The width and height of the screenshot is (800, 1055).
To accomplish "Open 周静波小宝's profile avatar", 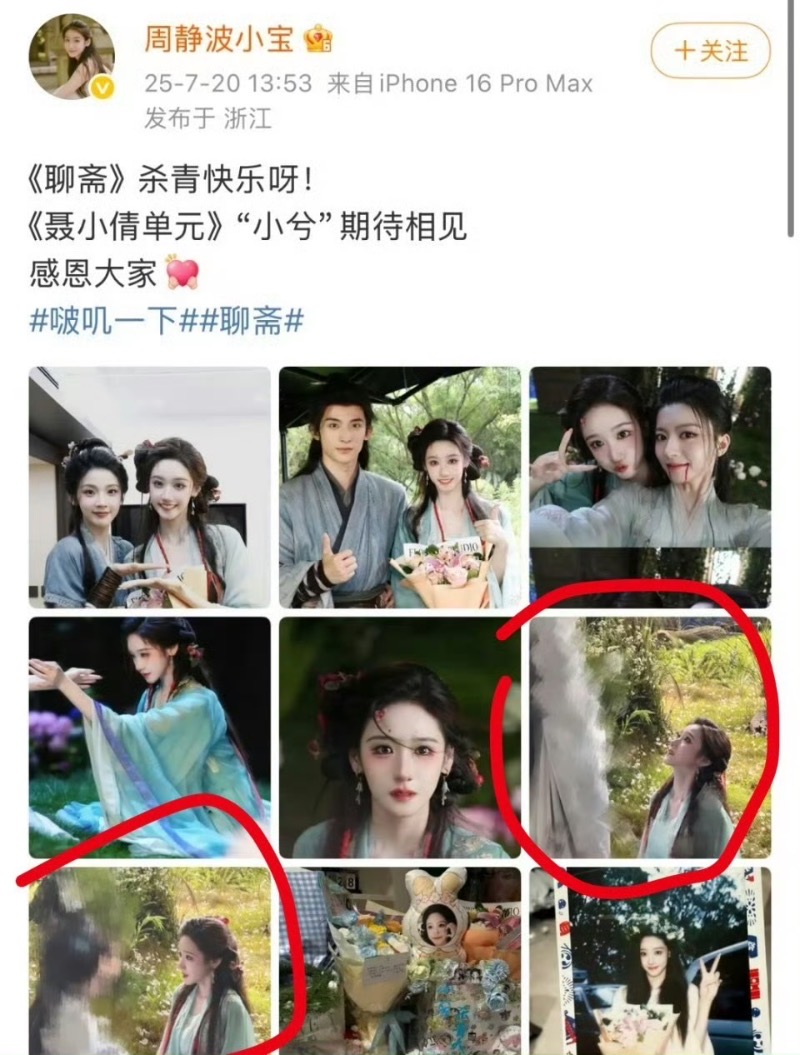I will [x=70, y=56].
